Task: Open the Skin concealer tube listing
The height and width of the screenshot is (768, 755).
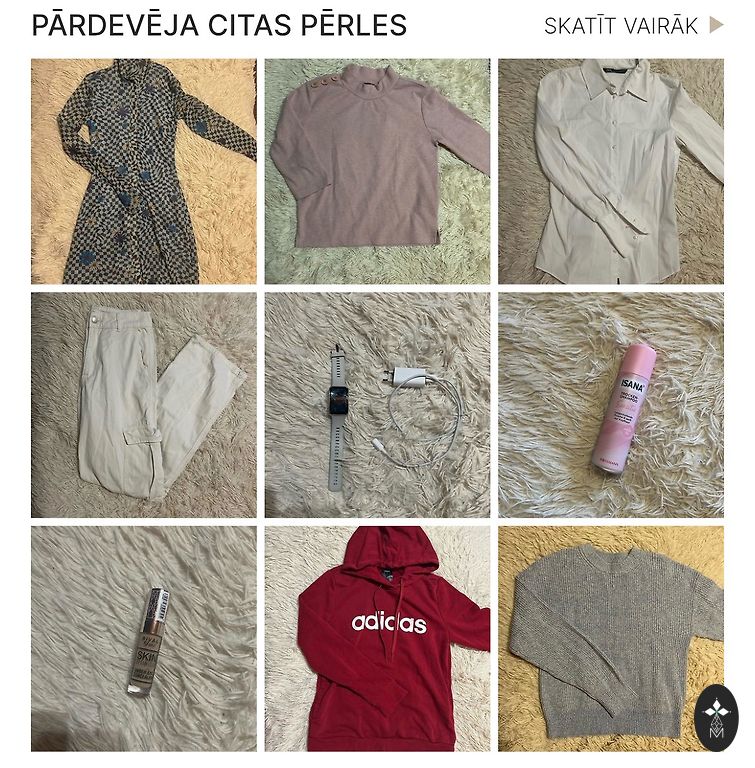Action: [143, 638]
